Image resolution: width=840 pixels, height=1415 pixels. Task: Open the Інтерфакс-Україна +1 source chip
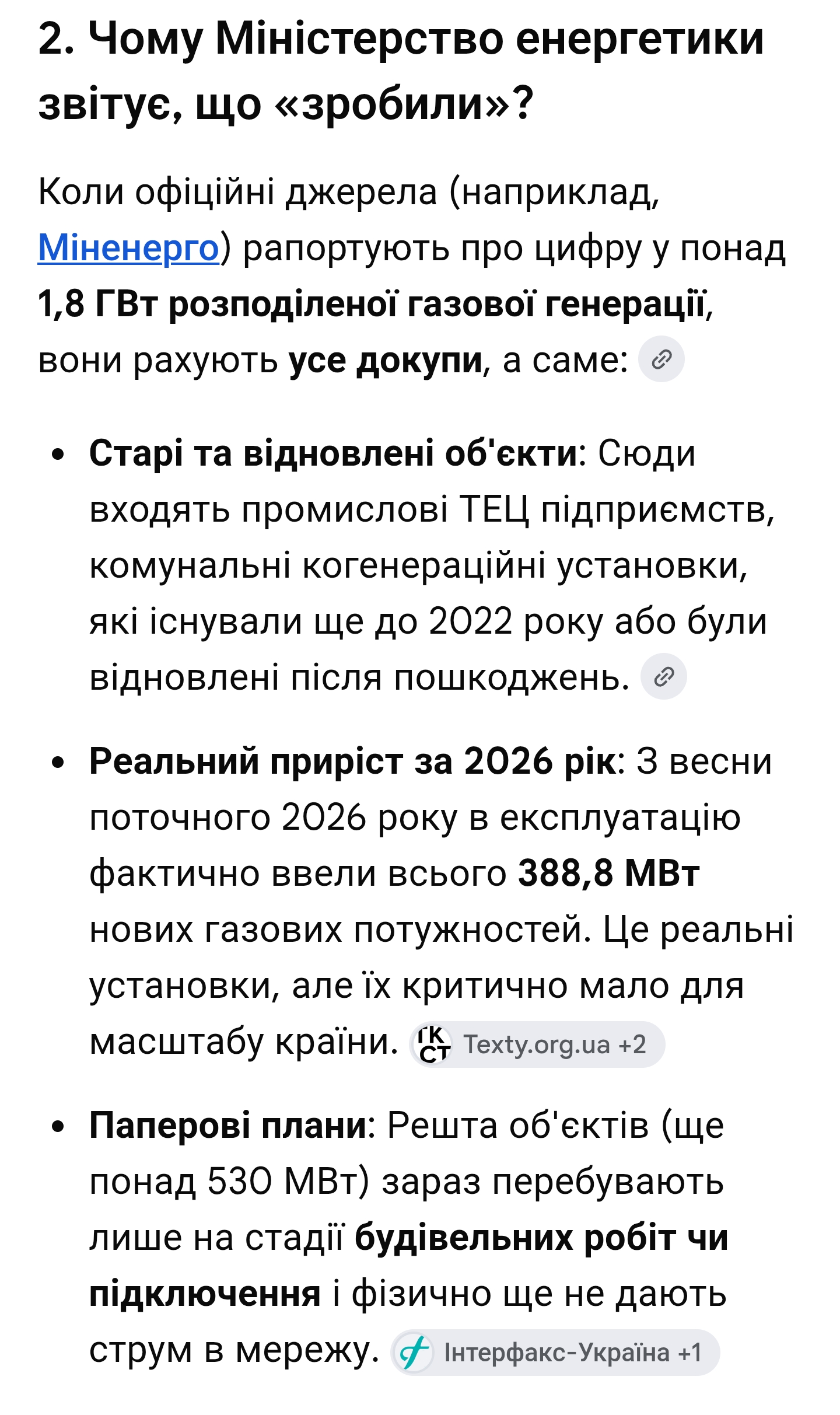(555, 1353)
